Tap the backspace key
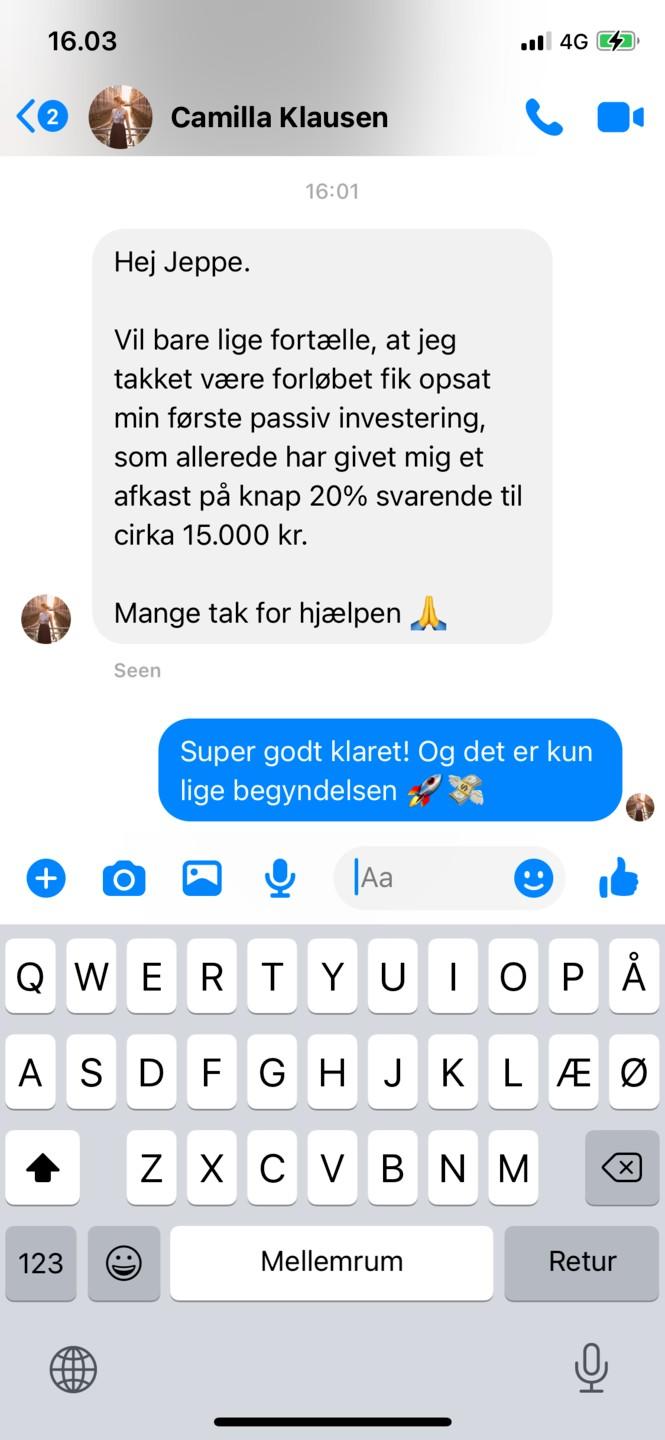This screenshot has height=1440, width=665. click(x=621, y=1168)
